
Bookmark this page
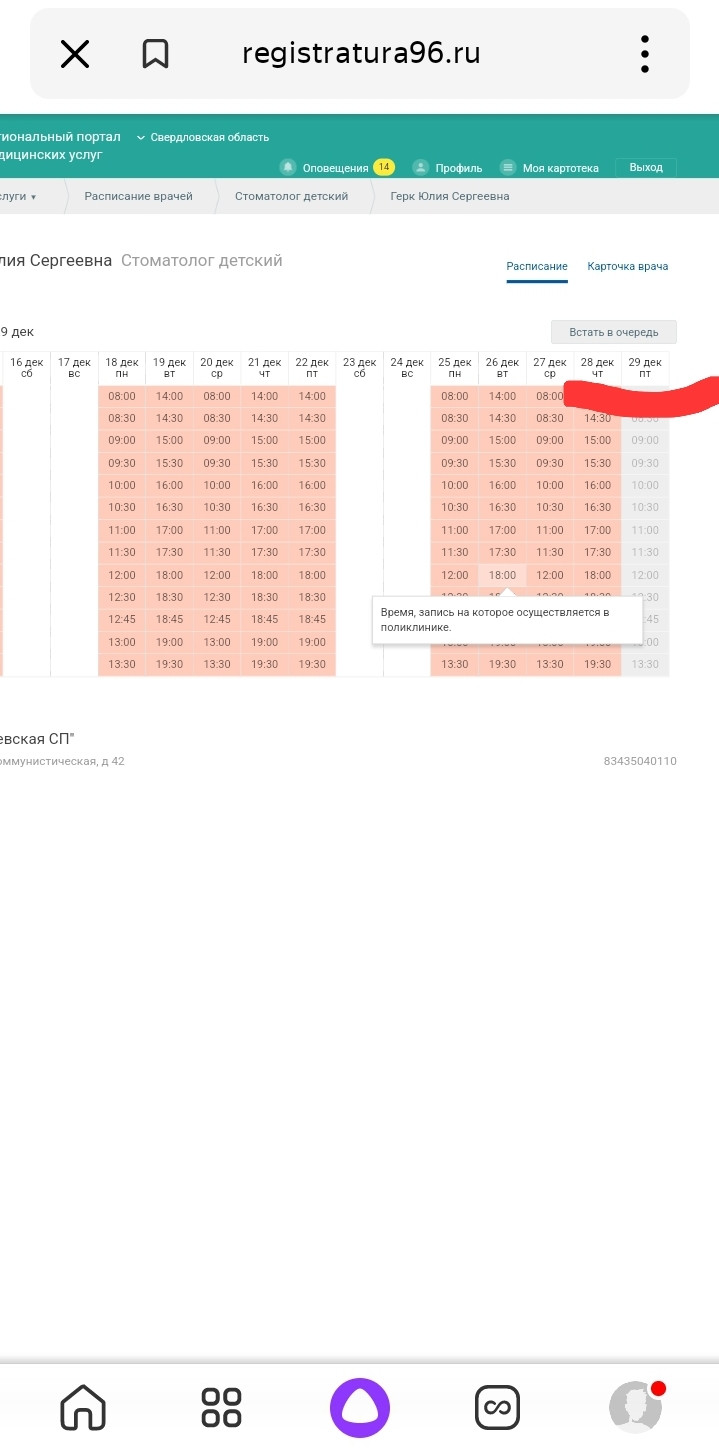(x=155, y=54)
